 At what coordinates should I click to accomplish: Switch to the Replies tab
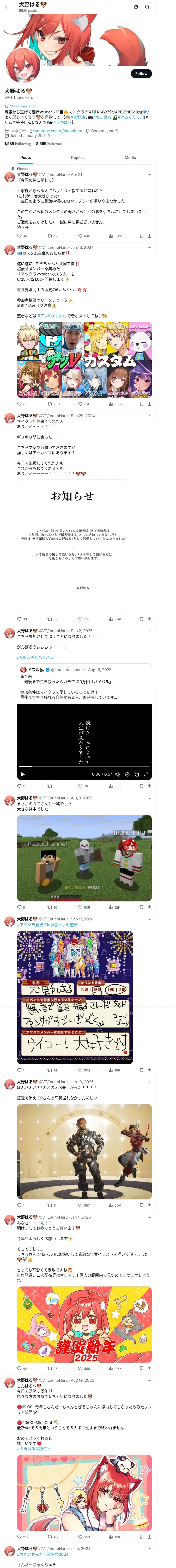[78, 158]
